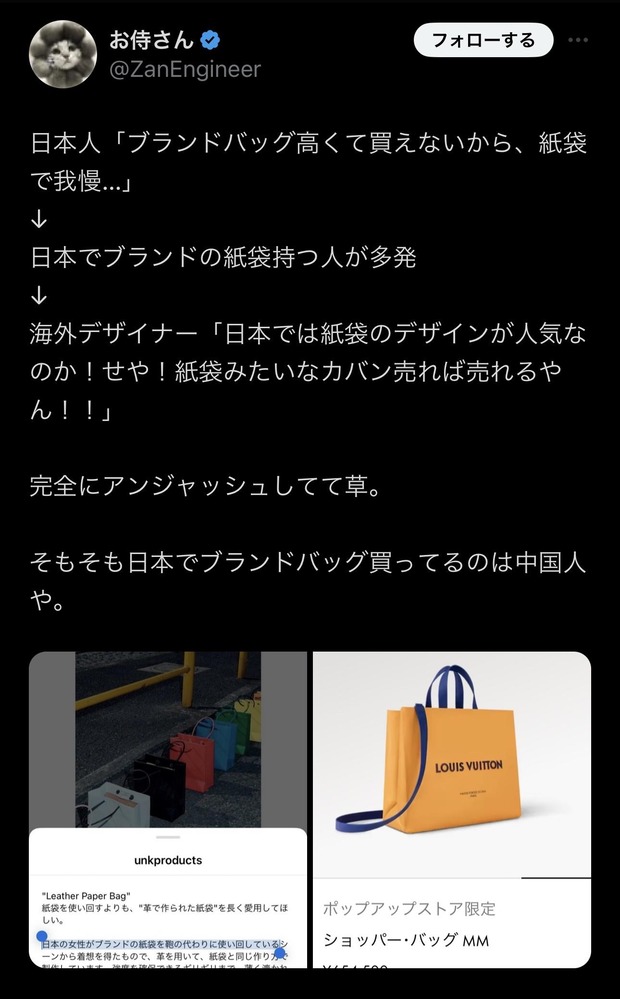This screenshot has width=620, height=999.
Task: Follow @ZanEngineer with フォローする button
Action: 483,41
